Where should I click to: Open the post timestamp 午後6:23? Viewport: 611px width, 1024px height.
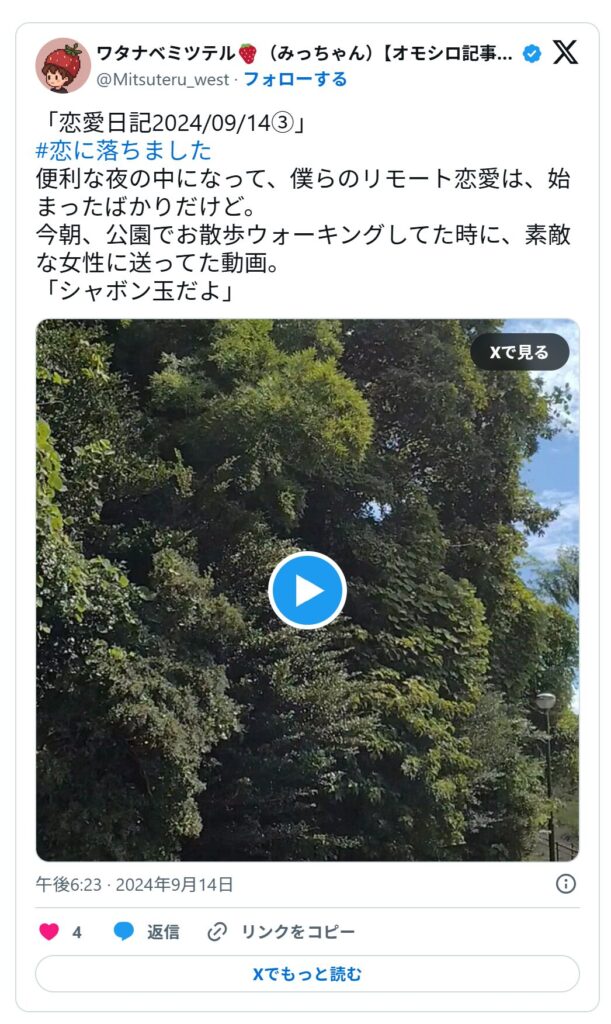click(x=69, y=884)
